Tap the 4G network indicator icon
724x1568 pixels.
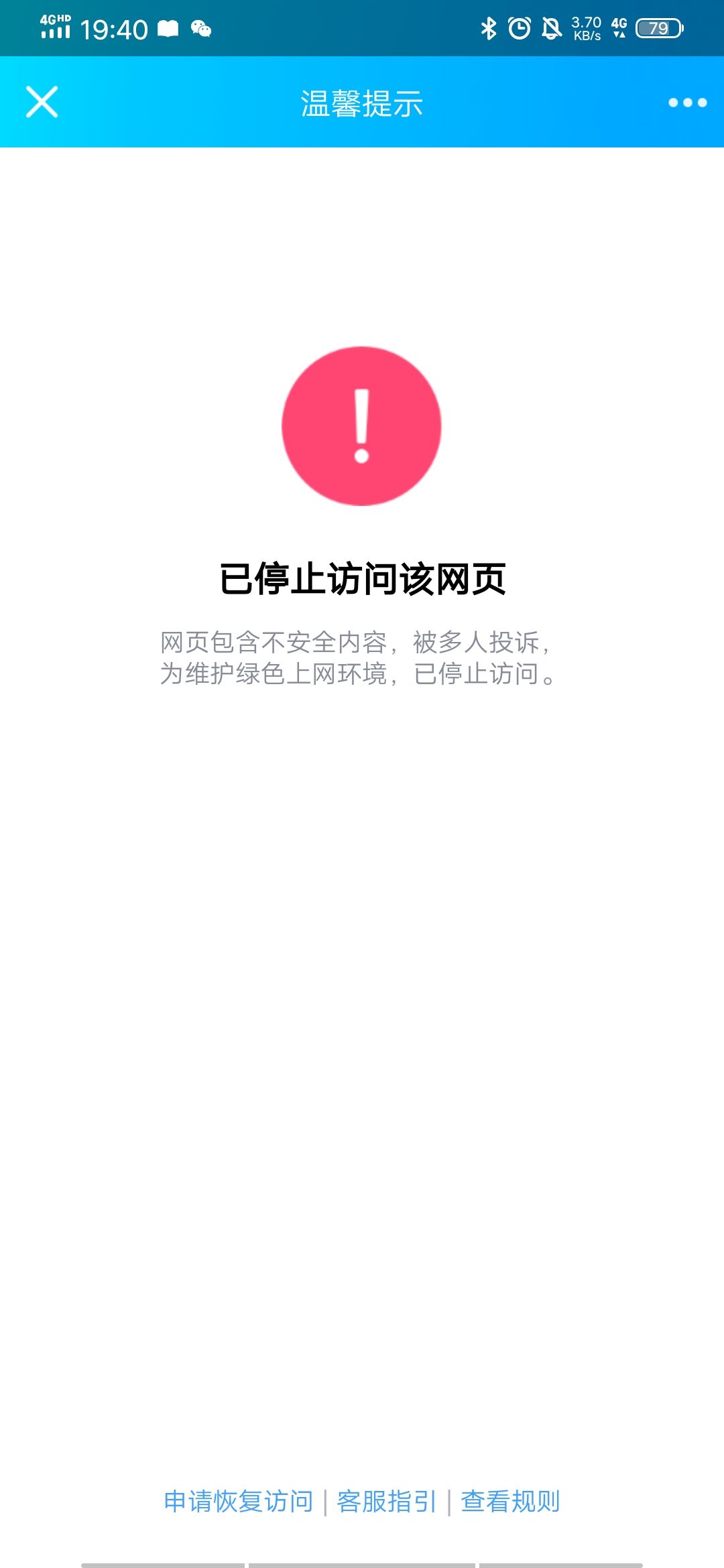coord(620,27)
